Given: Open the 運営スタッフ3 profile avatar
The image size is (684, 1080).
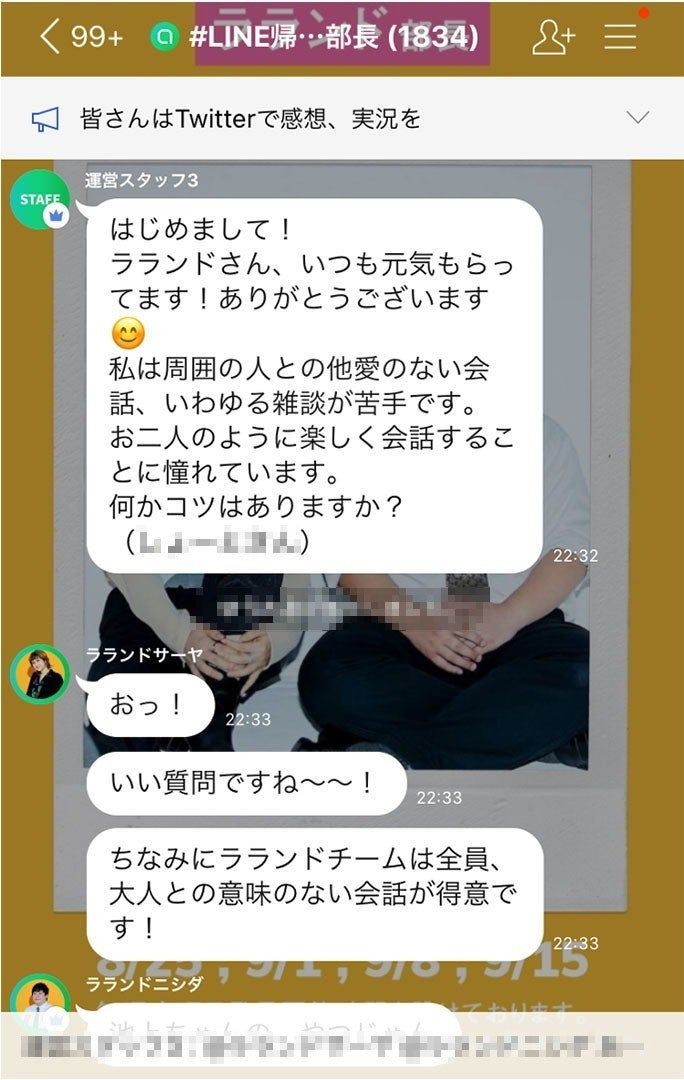Looking at the screenshot, I should (40, 200).
